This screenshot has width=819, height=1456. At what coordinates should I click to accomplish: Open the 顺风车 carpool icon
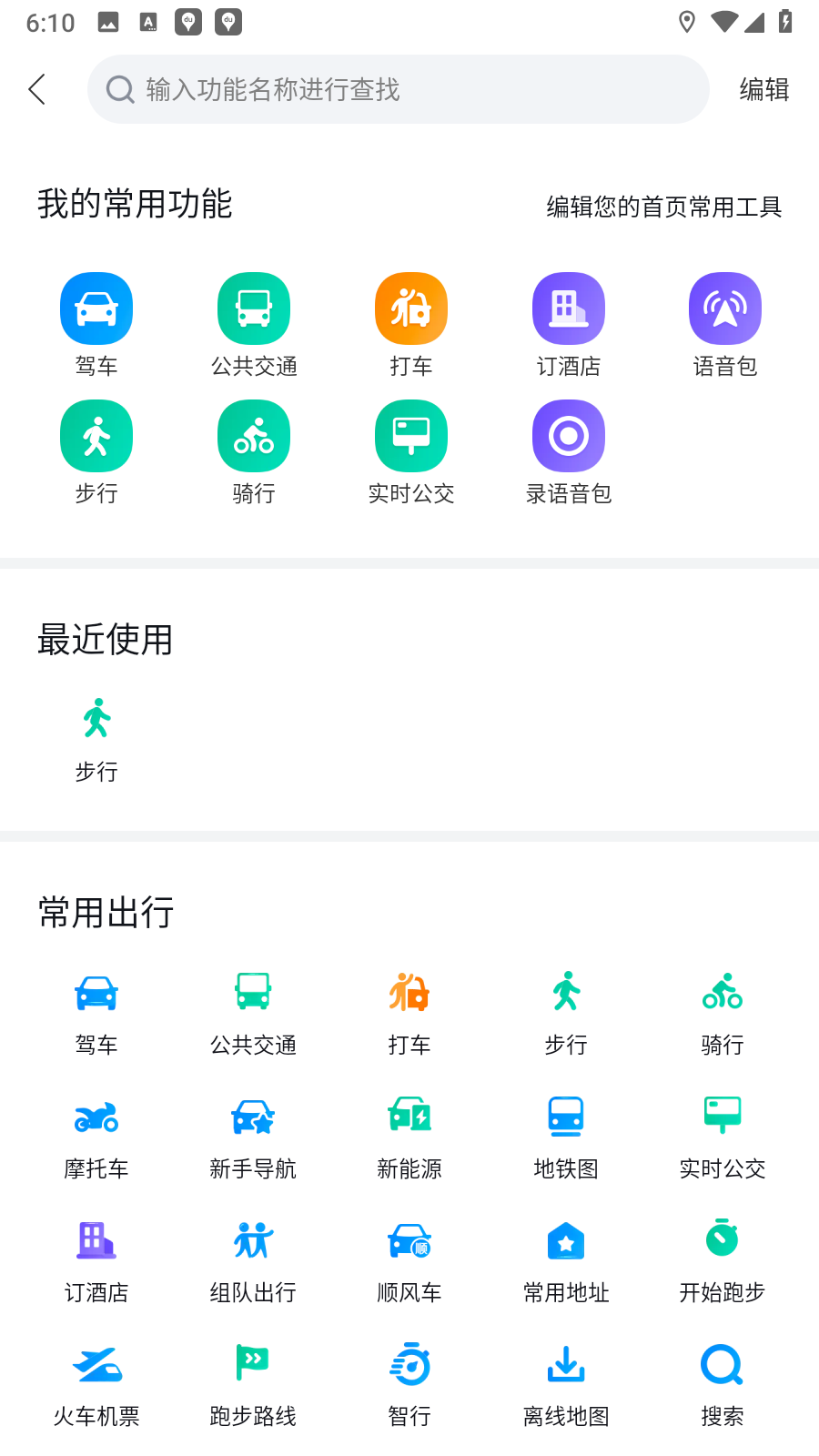point(409,1240)
